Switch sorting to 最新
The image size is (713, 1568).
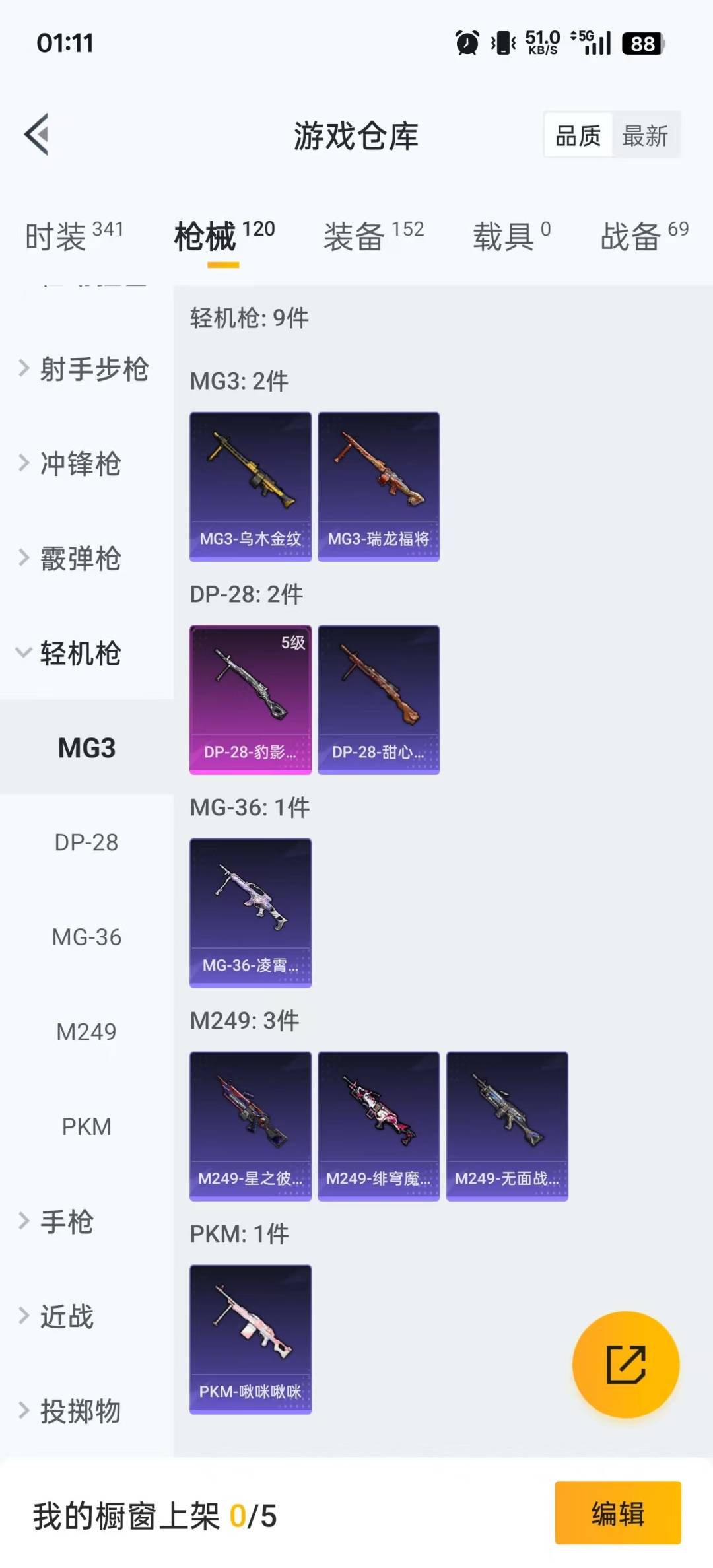pyautogui.click(x=645, y=135)
